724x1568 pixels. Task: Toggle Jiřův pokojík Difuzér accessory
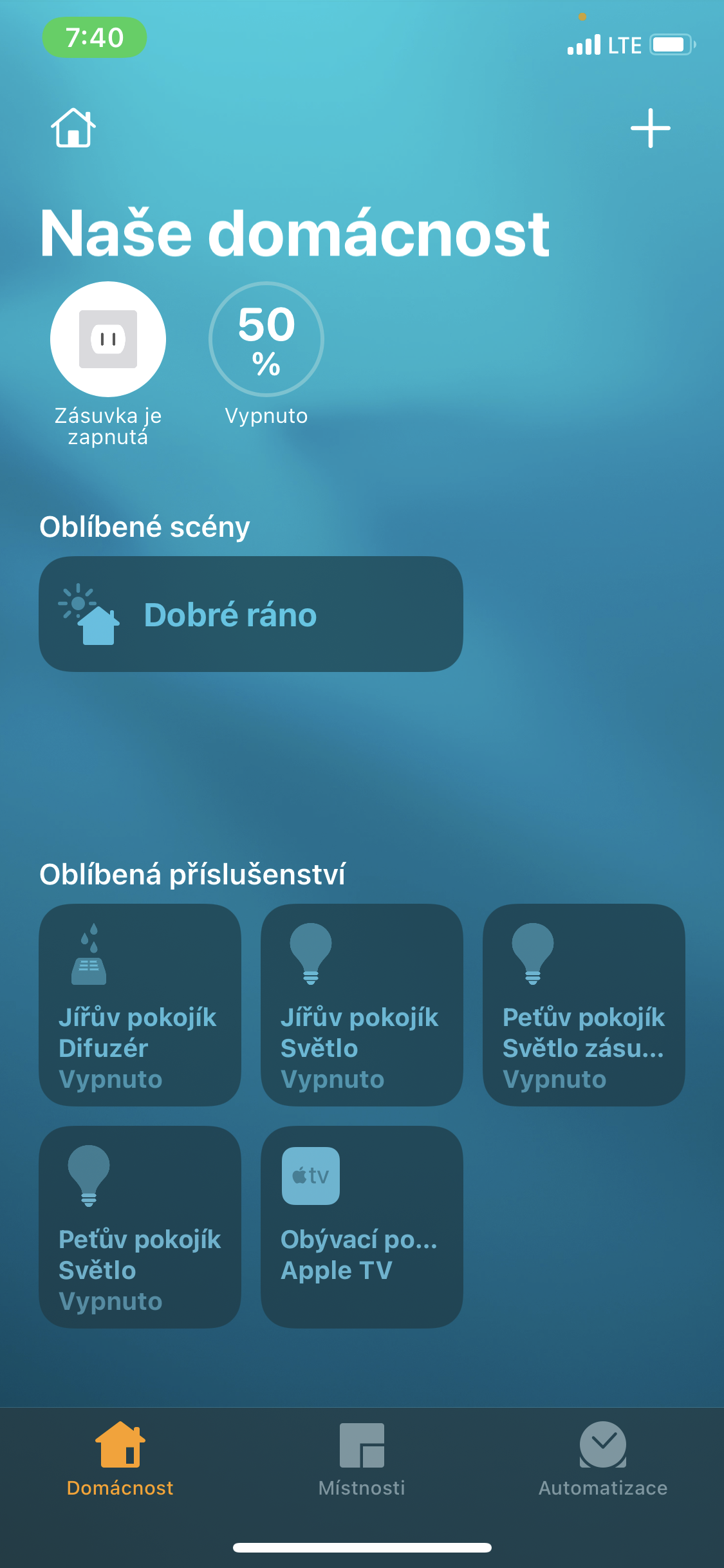(x=140, y=1005)
